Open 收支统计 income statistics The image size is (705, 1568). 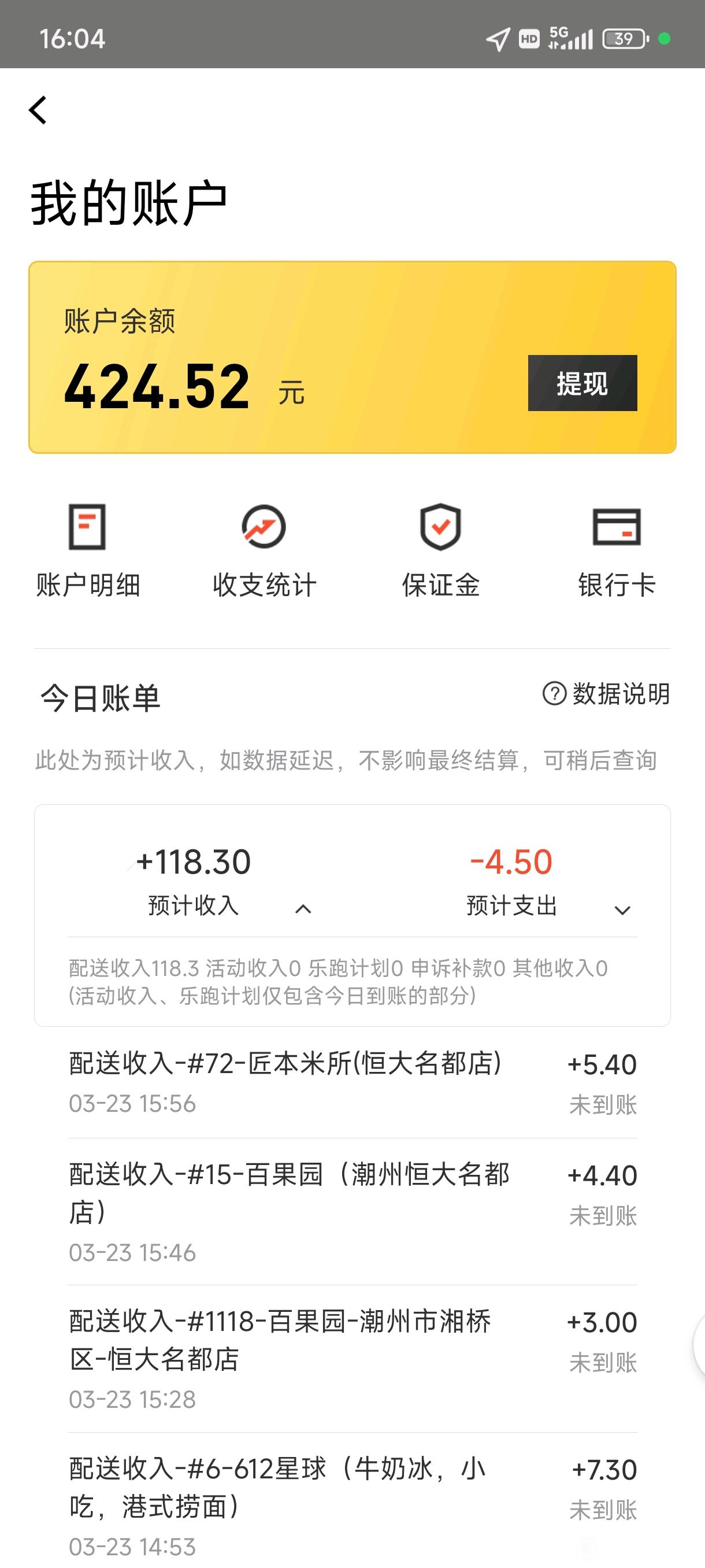point(264,551)
